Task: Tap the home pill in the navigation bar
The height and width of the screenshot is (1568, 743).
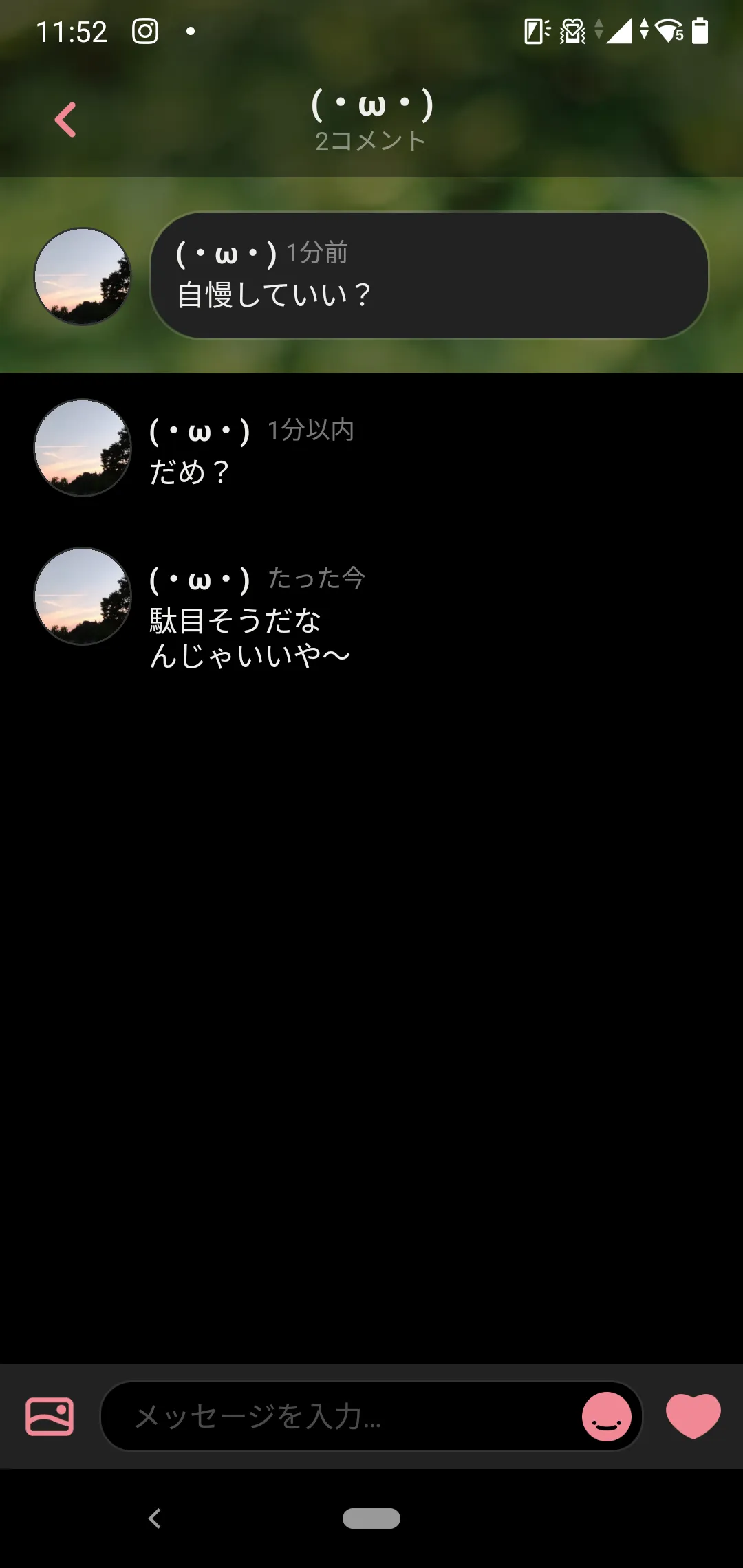Action: (x=371, y=1518)
